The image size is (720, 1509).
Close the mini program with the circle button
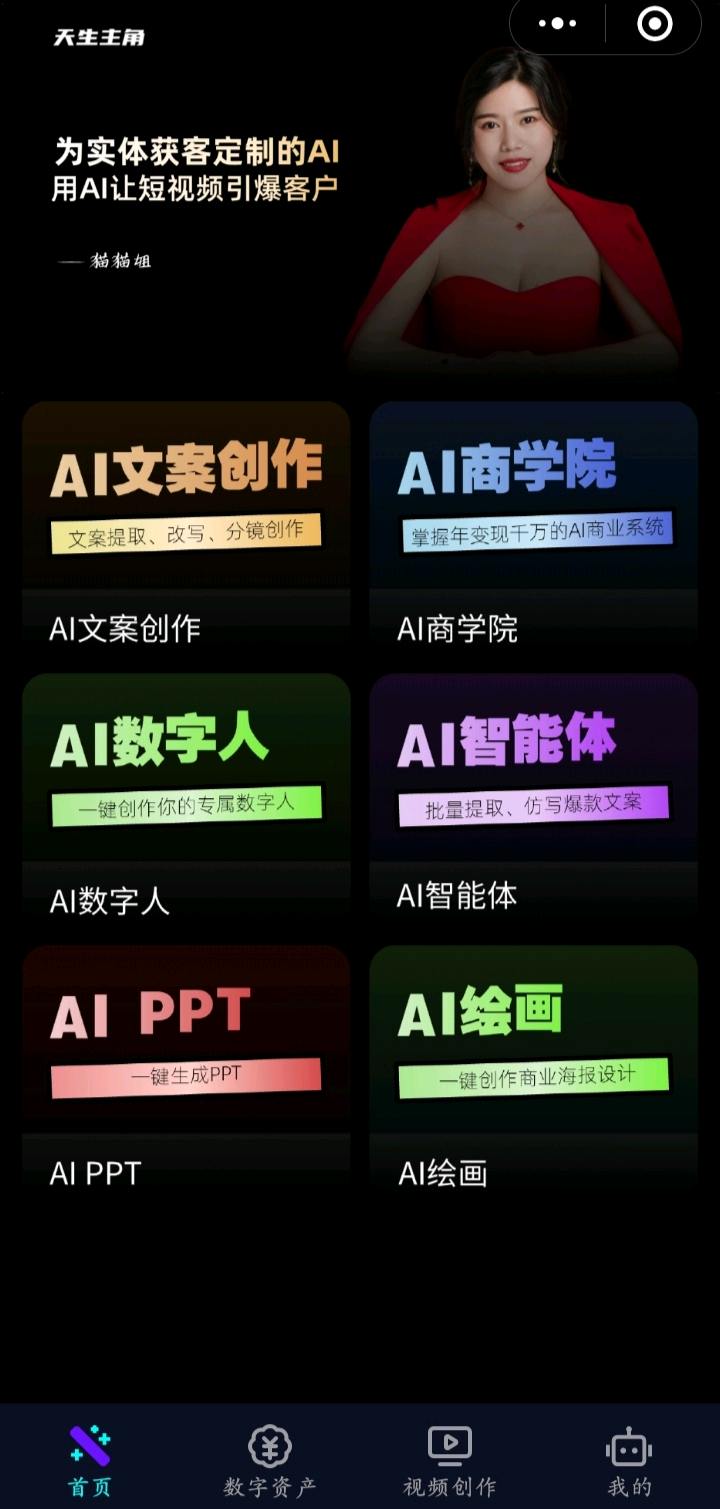click(x=655, y=23)
